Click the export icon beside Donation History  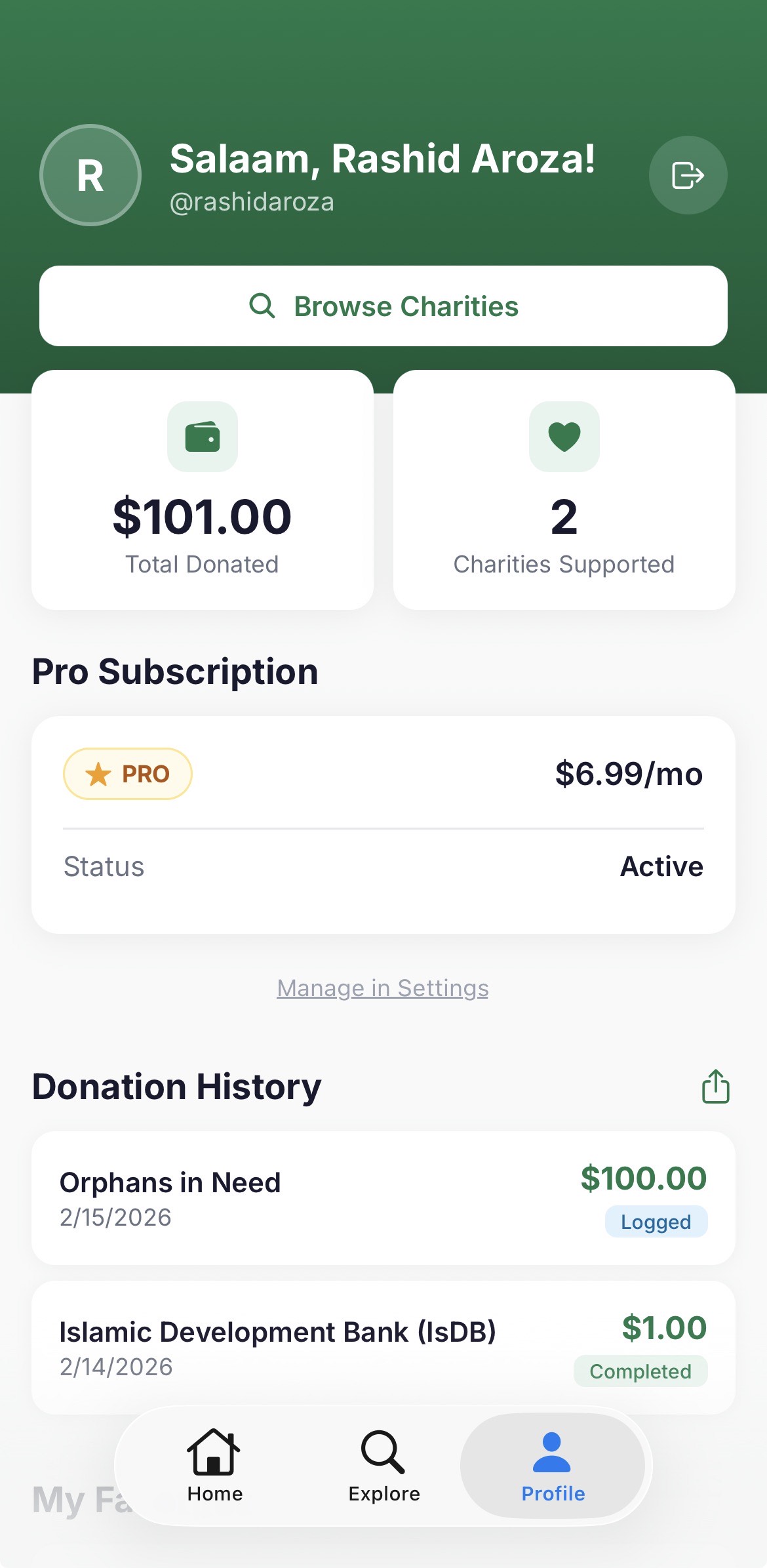click(x=715, y=1086)
